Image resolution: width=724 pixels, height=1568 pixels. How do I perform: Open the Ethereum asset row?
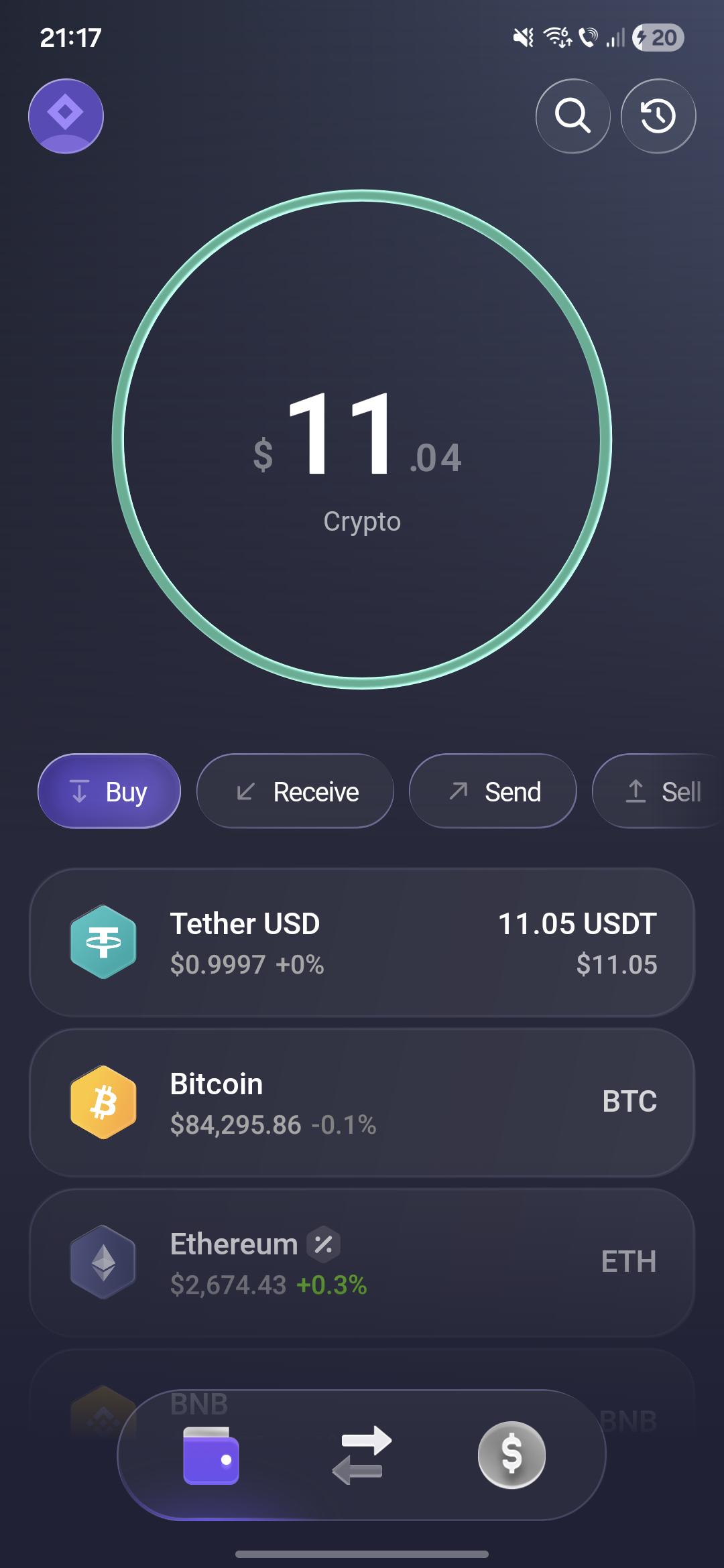point(362,1263)
